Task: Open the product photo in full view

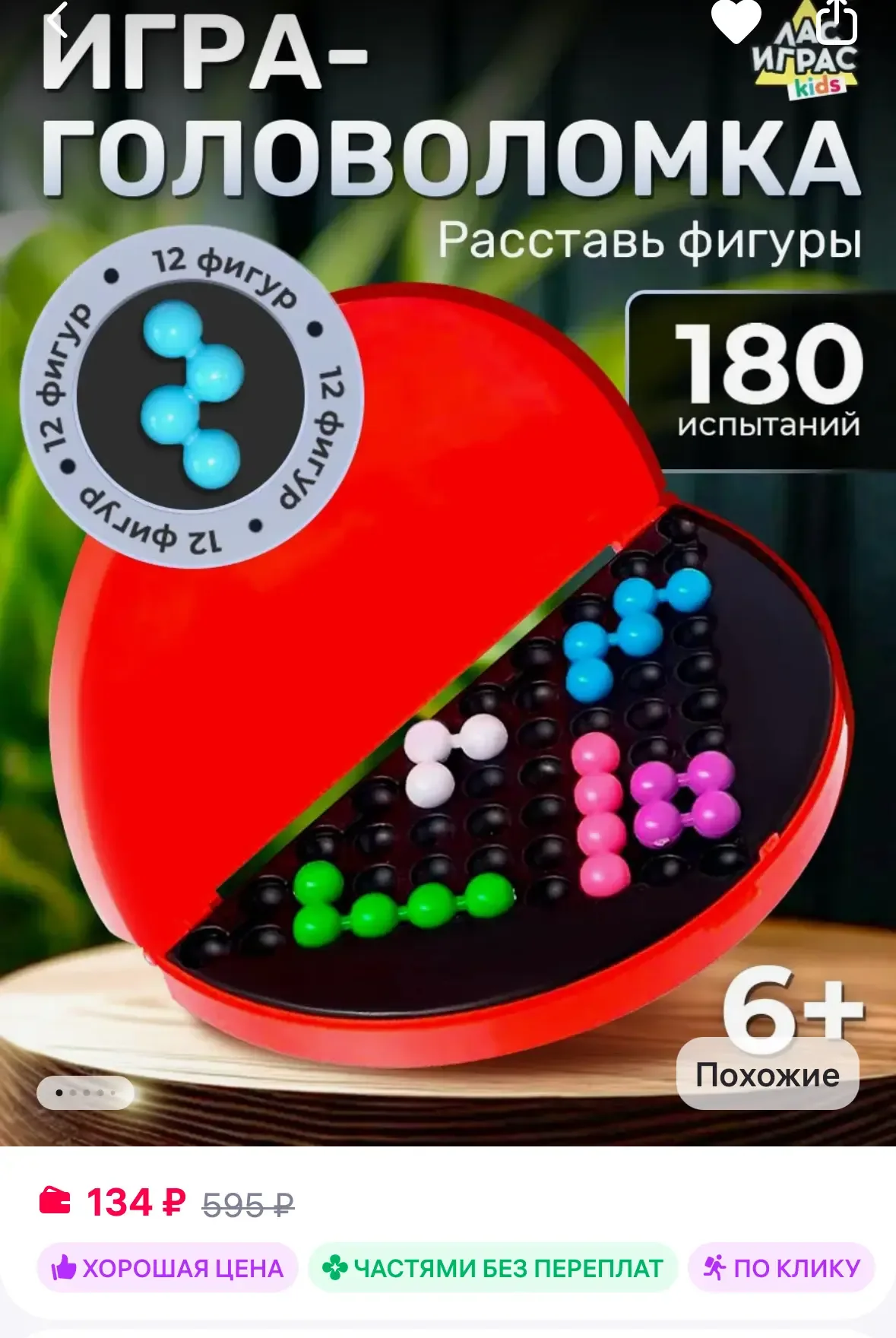Action: [448, 684]
